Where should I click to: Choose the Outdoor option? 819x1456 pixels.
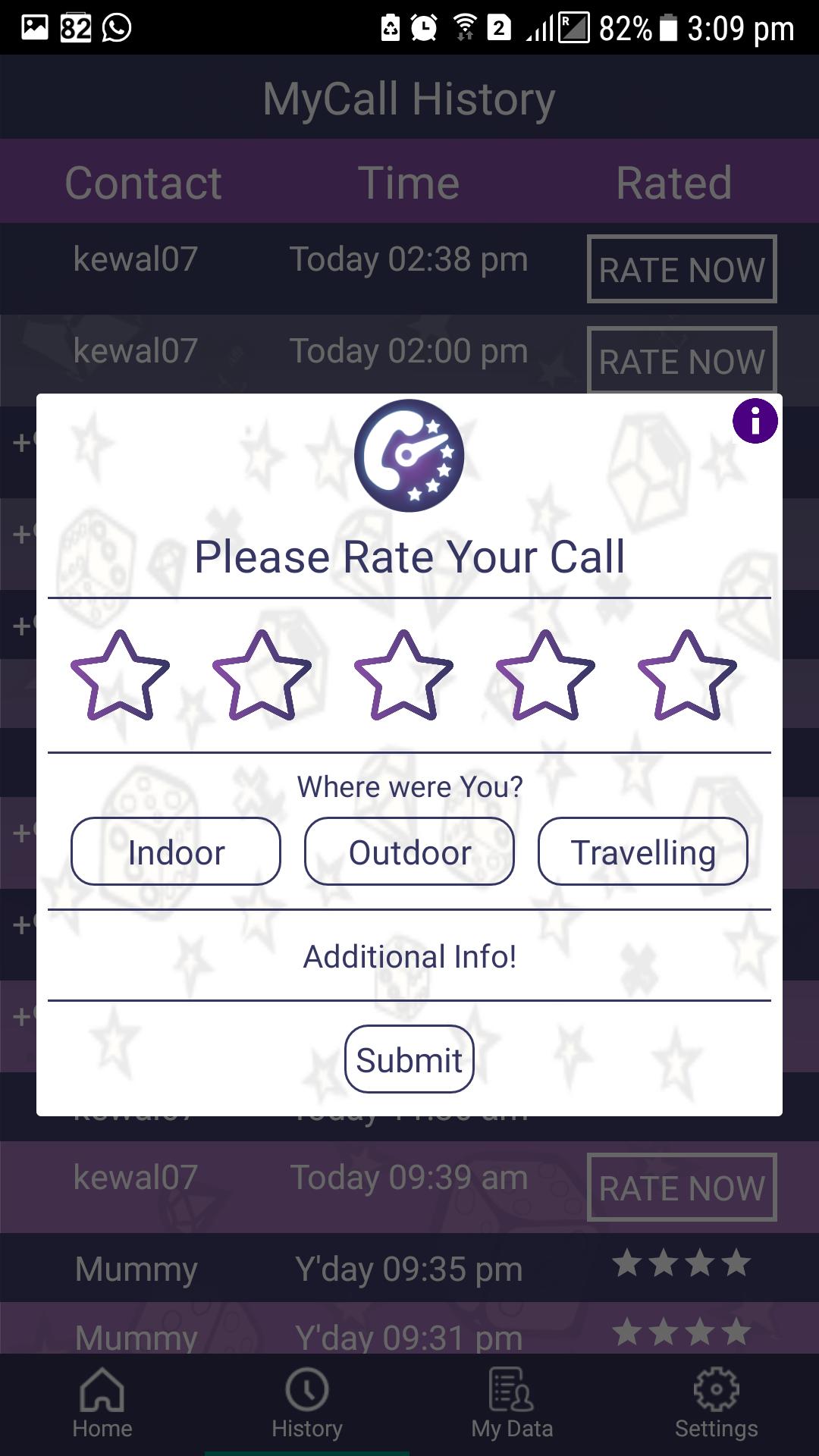409,852
